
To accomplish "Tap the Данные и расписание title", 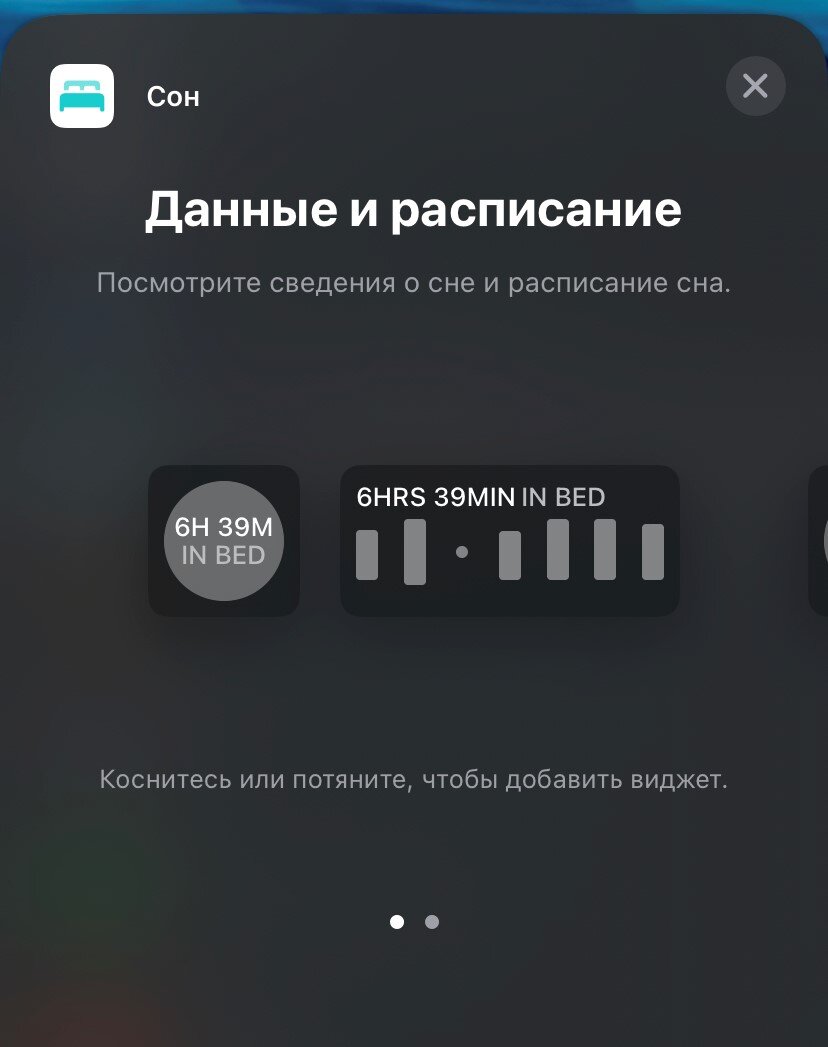I will tap(414, 209).
